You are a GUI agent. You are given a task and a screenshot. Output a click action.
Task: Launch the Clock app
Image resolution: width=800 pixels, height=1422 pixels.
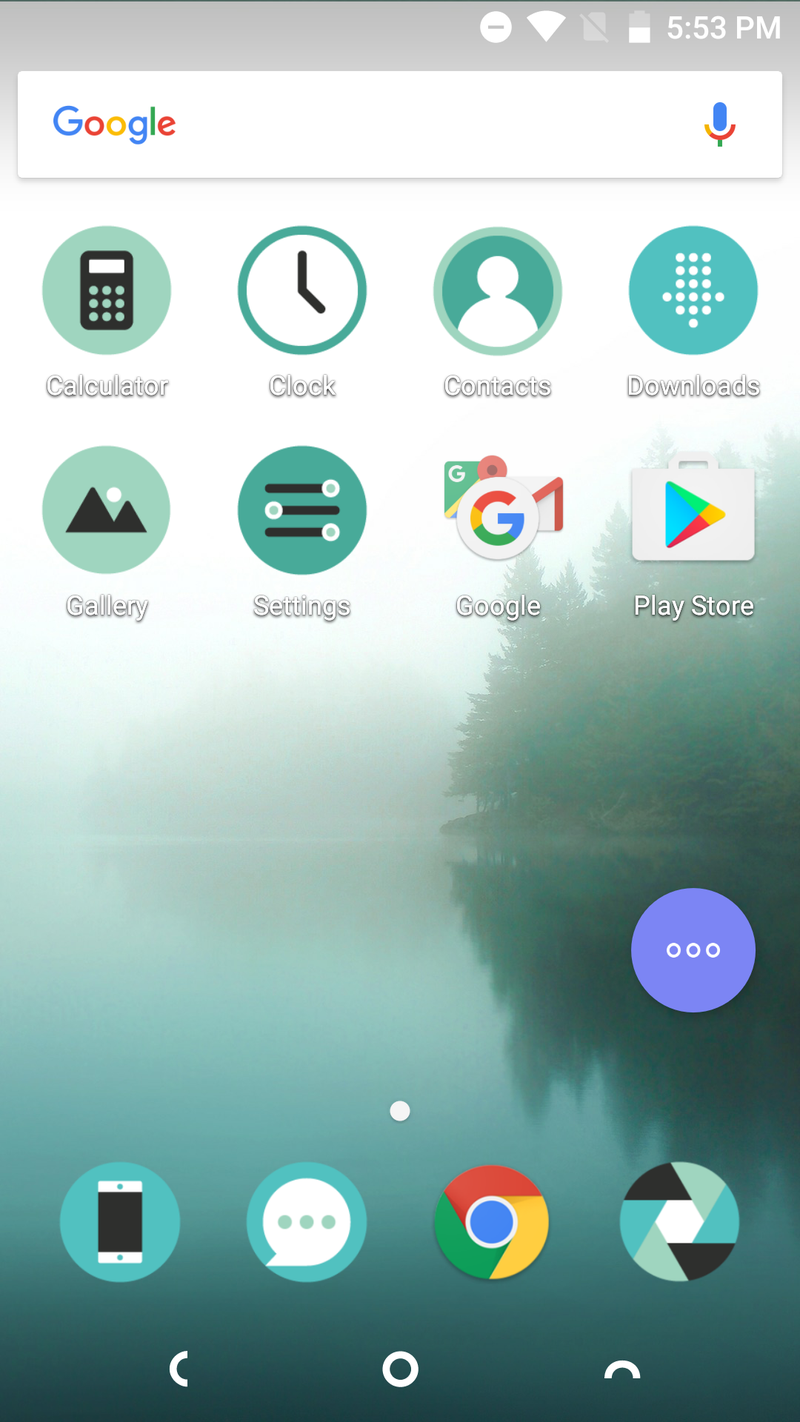(x=302, y=291)
